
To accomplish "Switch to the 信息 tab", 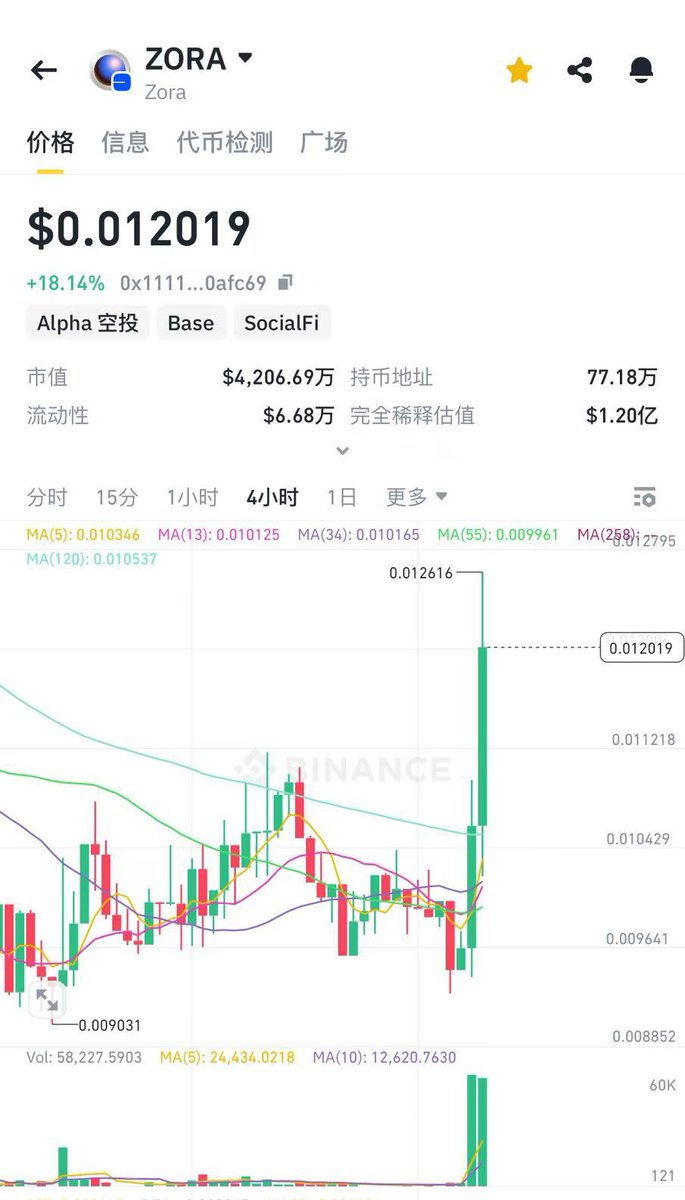I will coord(125,142).
